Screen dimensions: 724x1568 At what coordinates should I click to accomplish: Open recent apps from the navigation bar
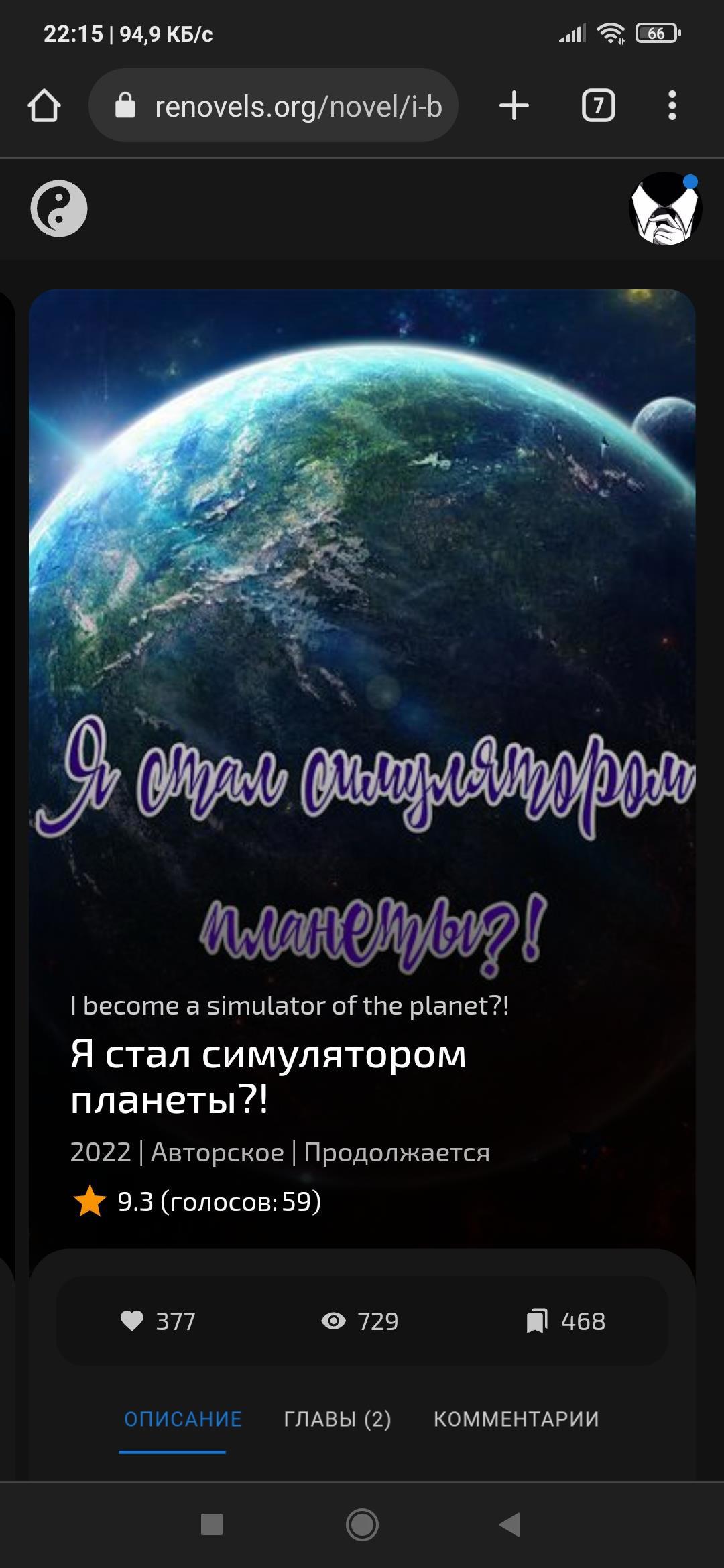click(x=212, y=1524)
